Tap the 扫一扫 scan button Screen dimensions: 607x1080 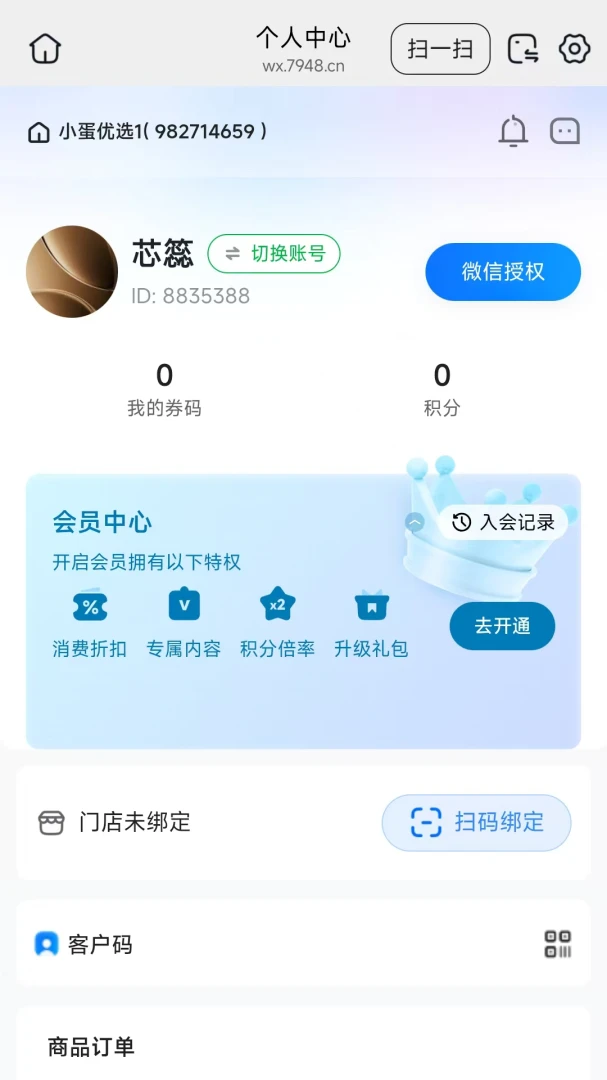(440, 49)
